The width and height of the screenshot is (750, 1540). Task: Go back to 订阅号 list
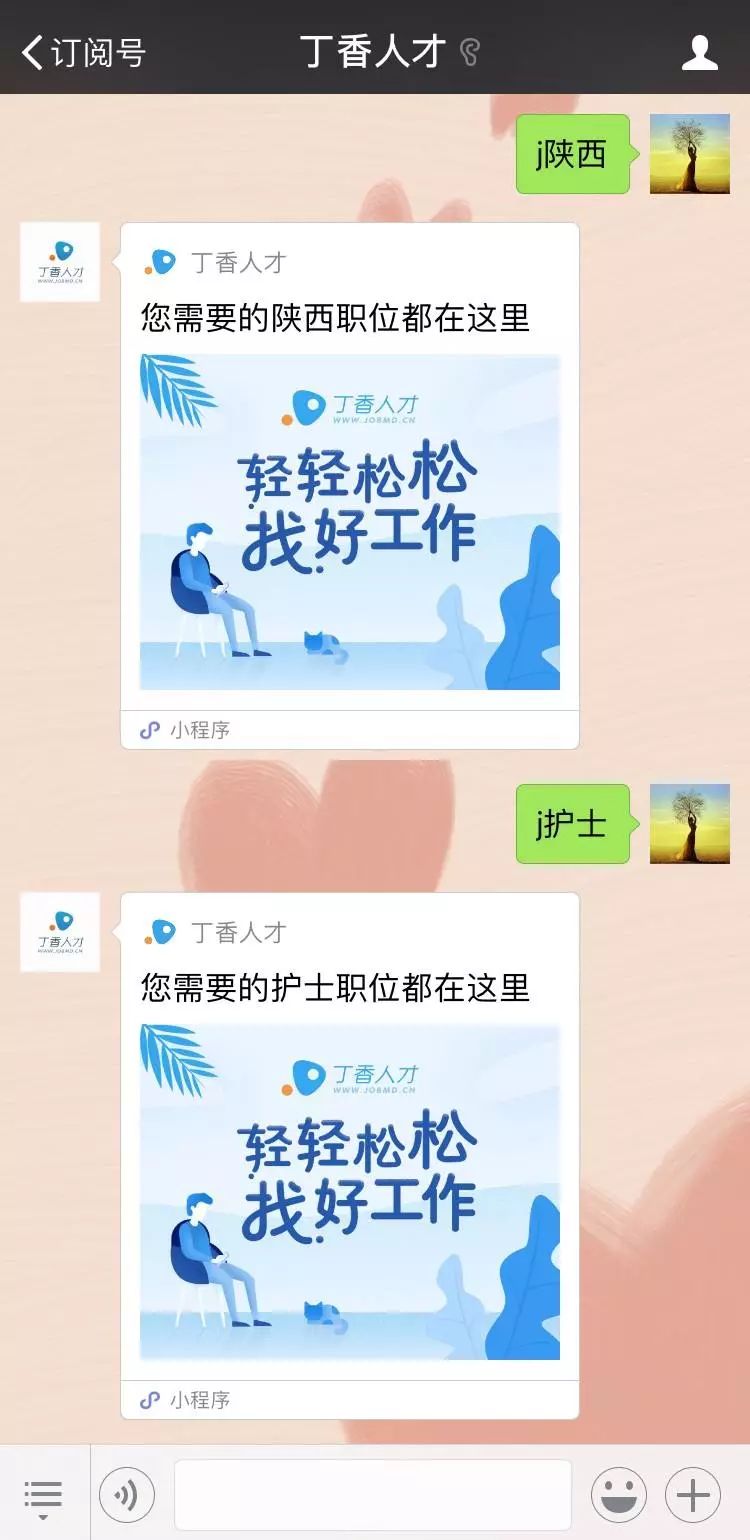[x=82, y=52]
